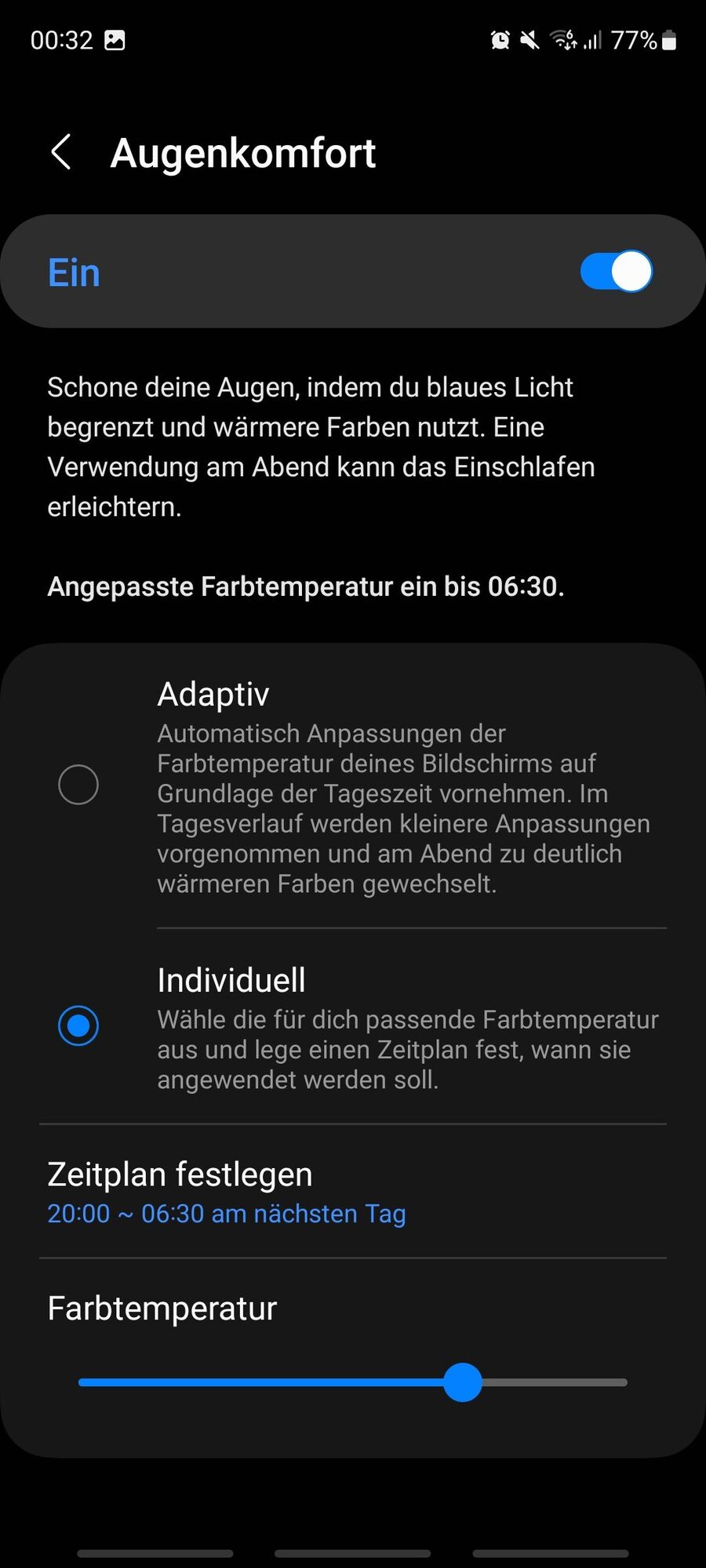Image resolution: width=706 pixels, height=1568 pixels.
Task: Tap the Farbtemperatur slider track
Action: tap(353, 1382)
